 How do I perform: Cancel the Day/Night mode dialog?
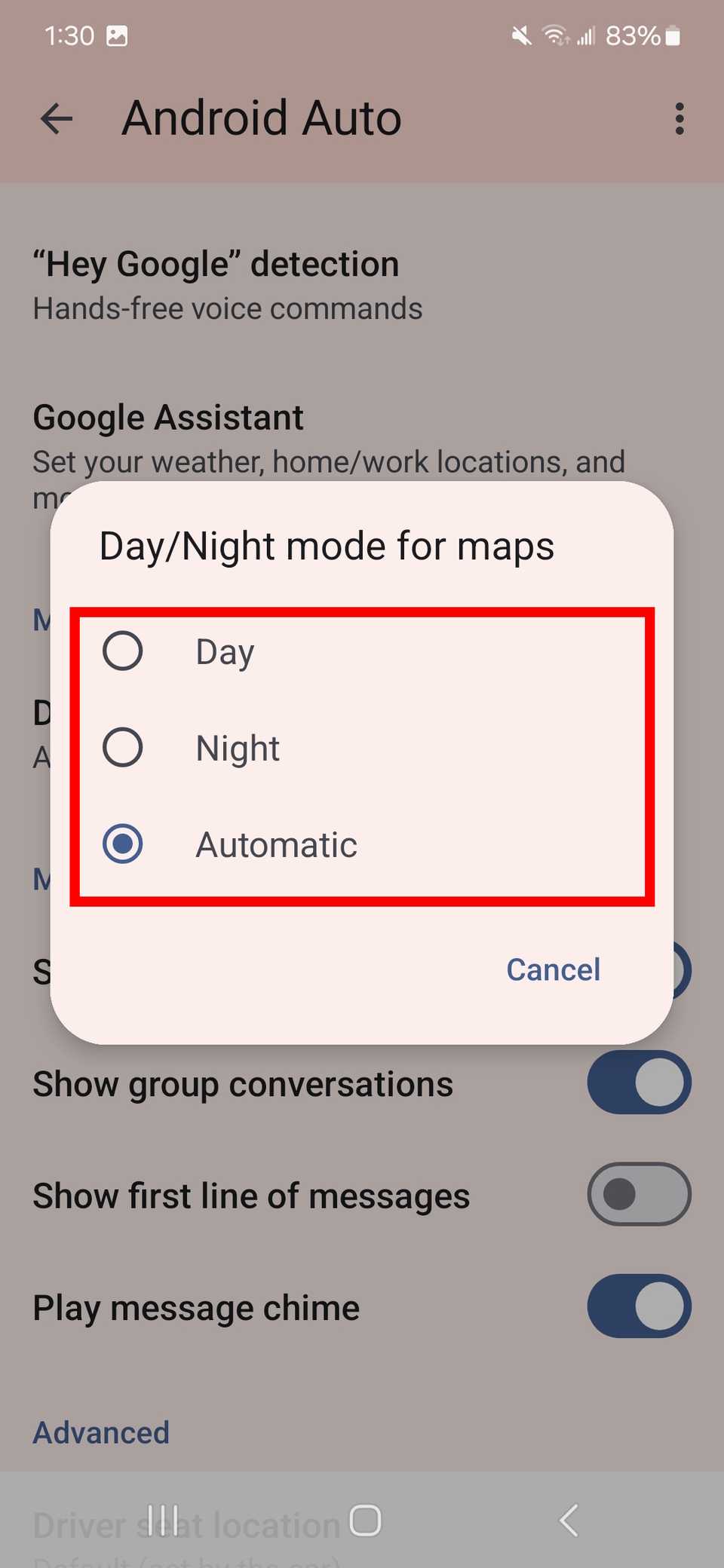pos(553,969)
